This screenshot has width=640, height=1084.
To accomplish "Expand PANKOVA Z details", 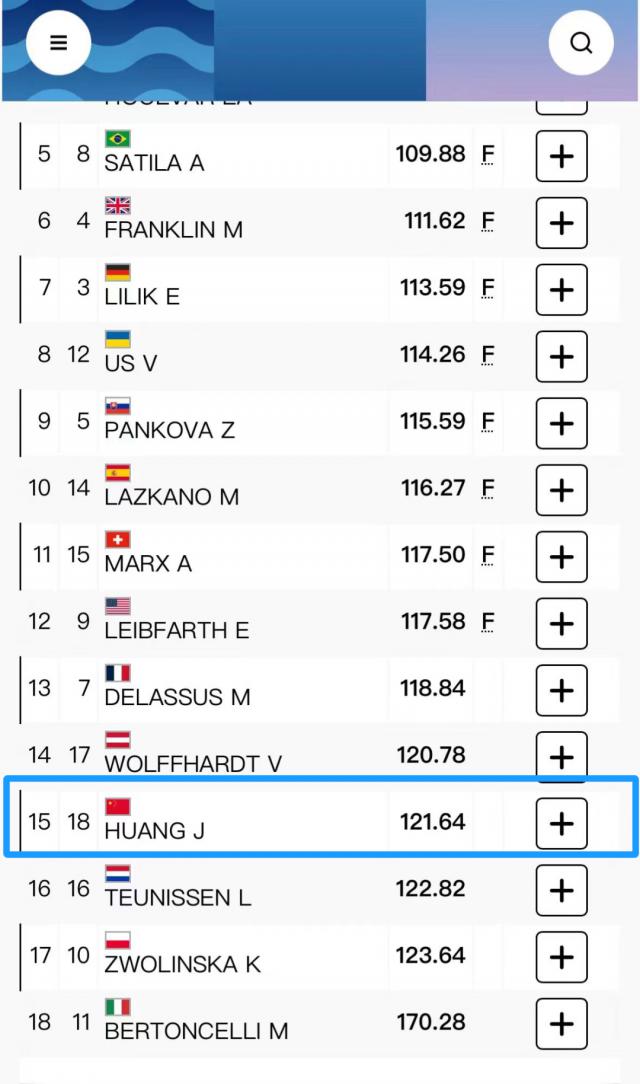I will pyautogui.click(x=561, y=424).
